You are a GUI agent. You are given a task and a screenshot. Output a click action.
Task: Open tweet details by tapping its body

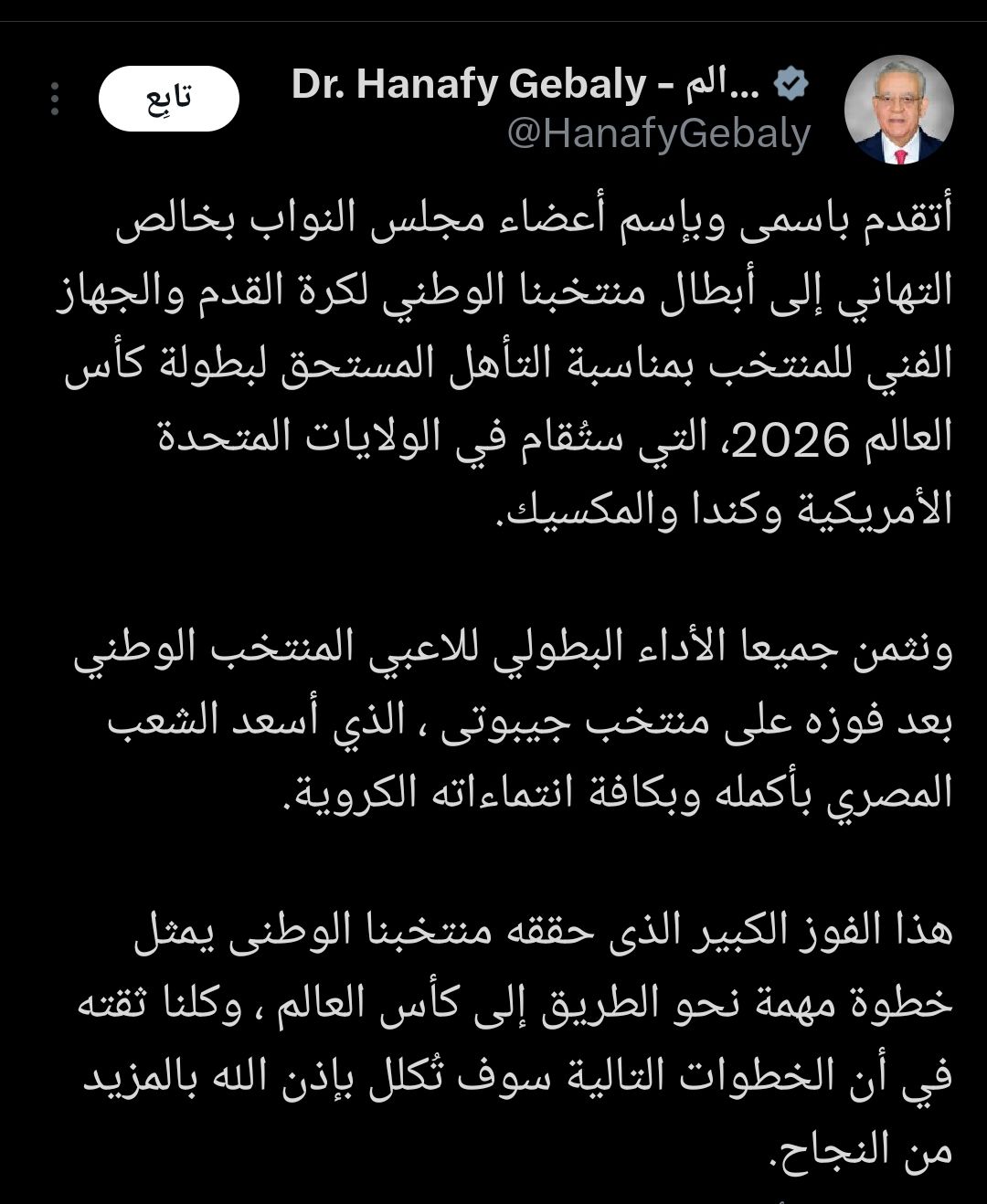point(493,639)
